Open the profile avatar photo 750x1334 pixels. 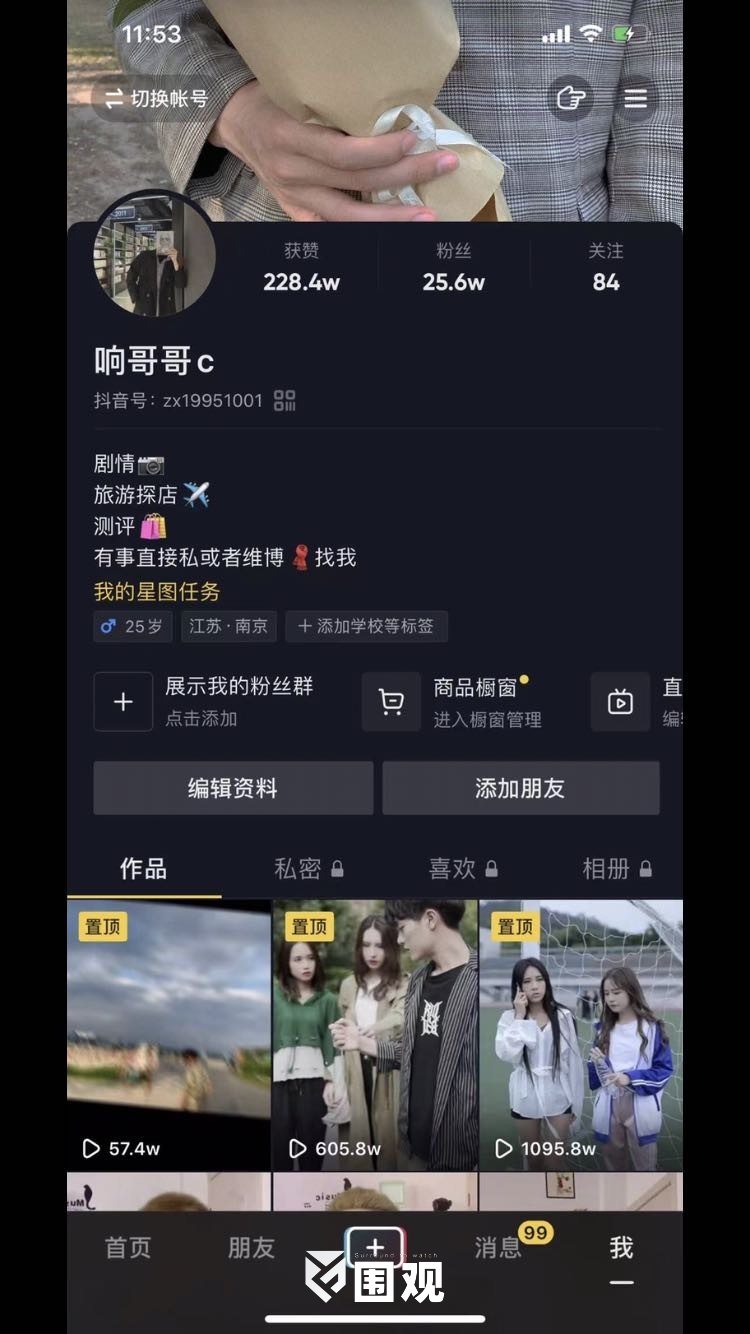point(154,255)
